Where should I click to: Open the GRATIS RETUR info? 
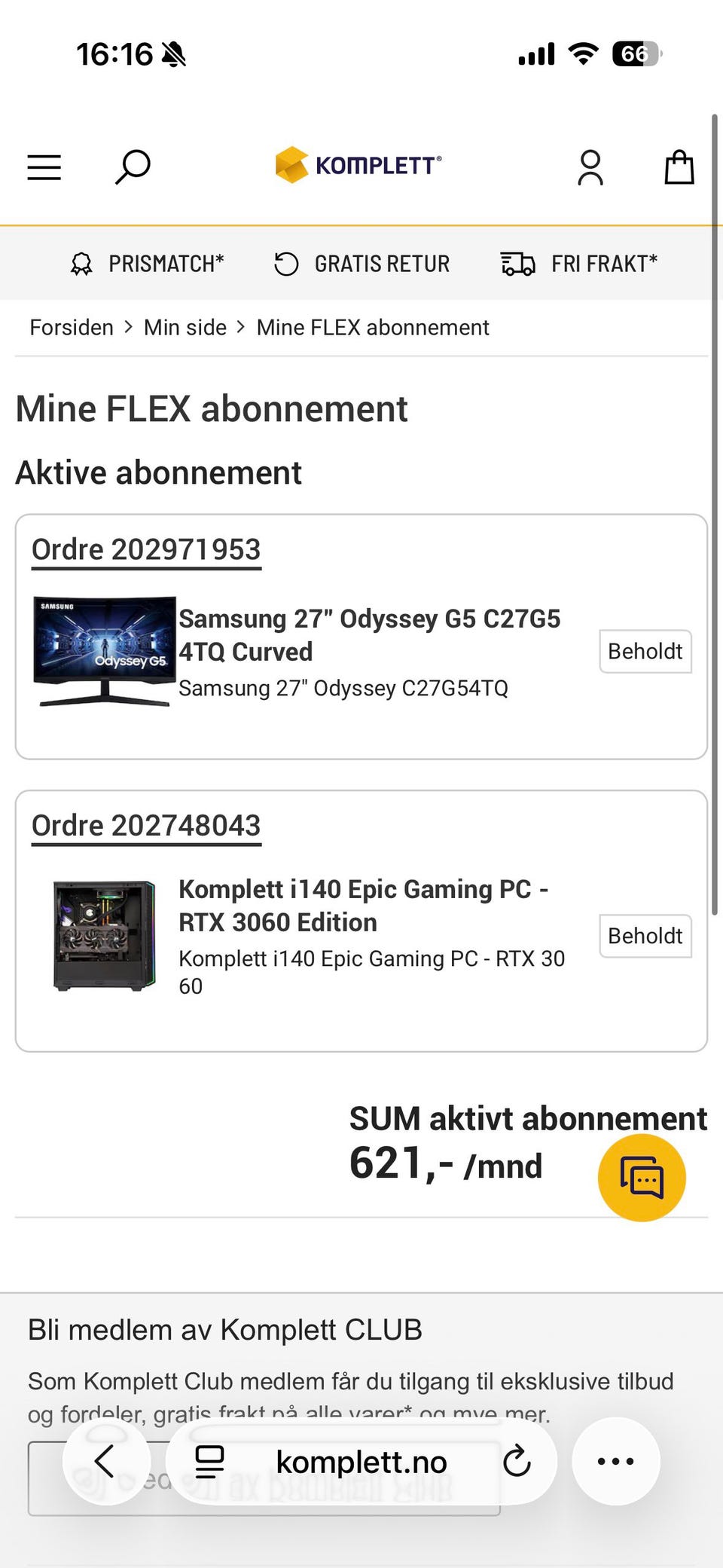pyautogui.click(x=361, y=264)
